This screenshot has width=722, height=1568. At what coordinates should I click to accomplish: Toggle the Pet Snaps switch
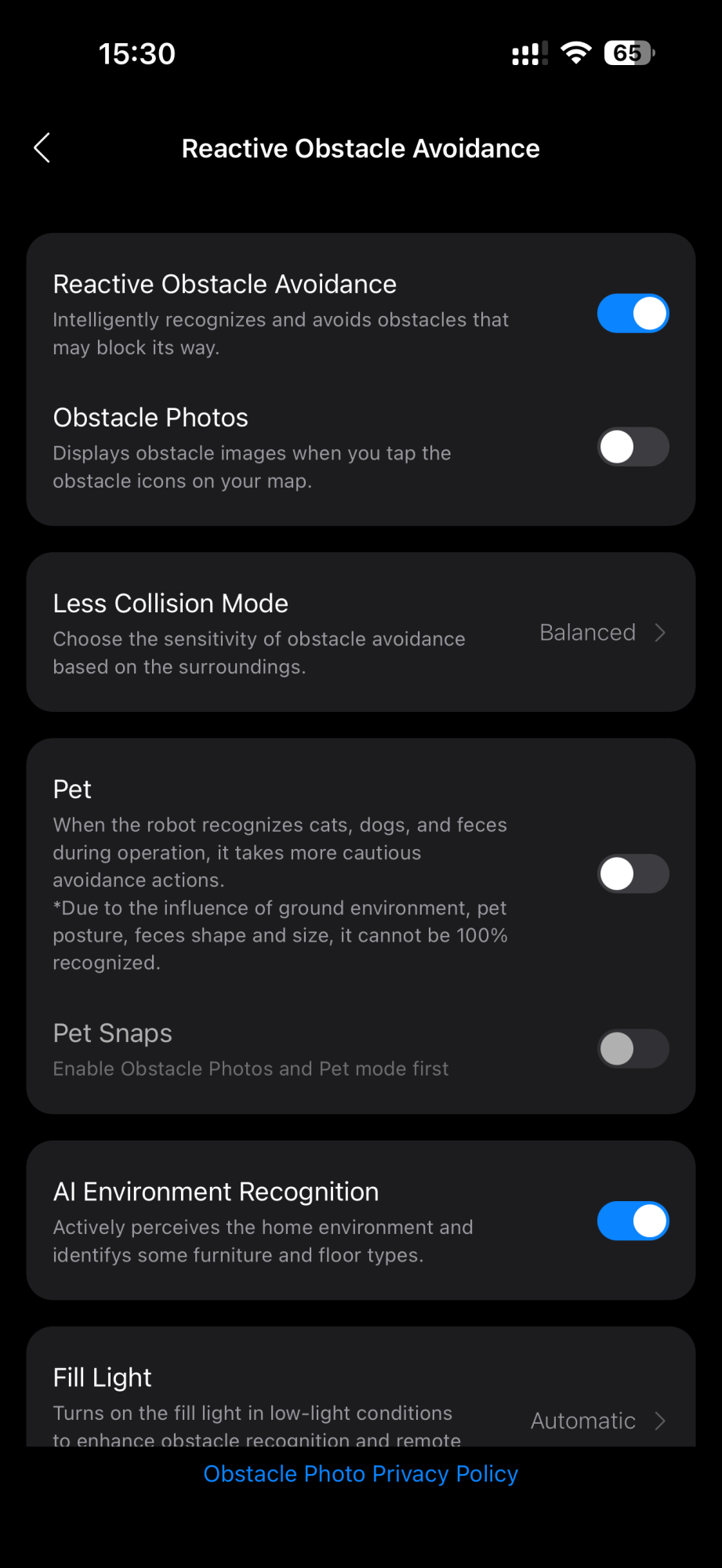pyautogui.click(x=633, y=1048)
